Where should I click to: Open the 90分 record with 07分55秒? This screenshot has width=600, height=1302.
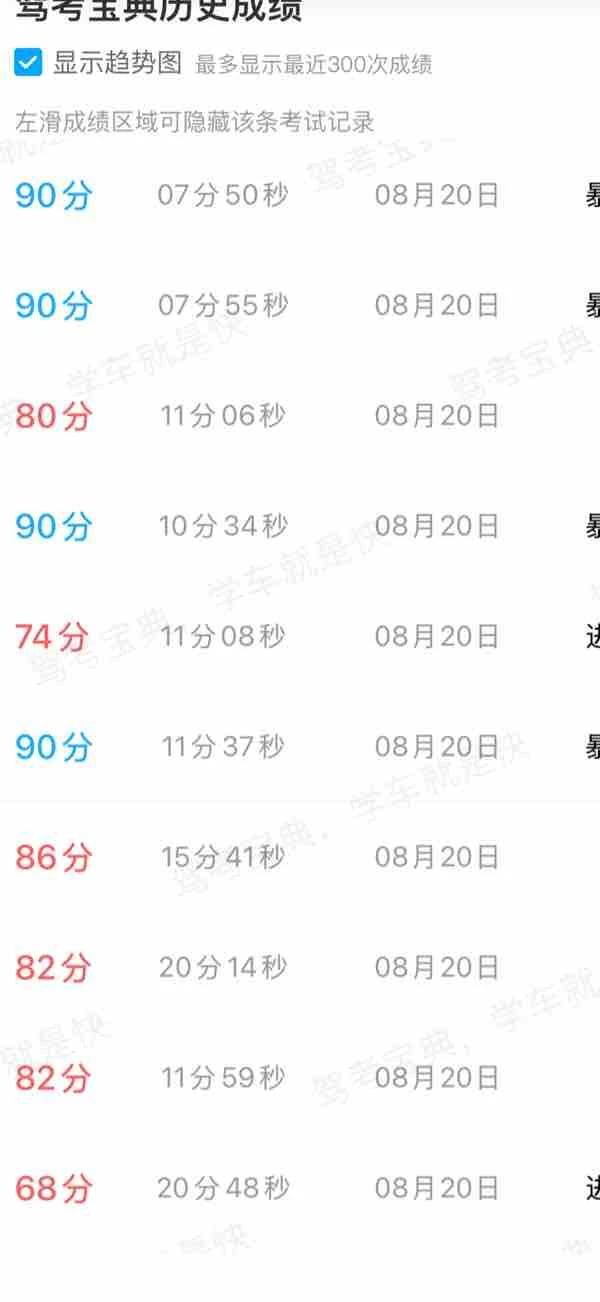(300, 305)
